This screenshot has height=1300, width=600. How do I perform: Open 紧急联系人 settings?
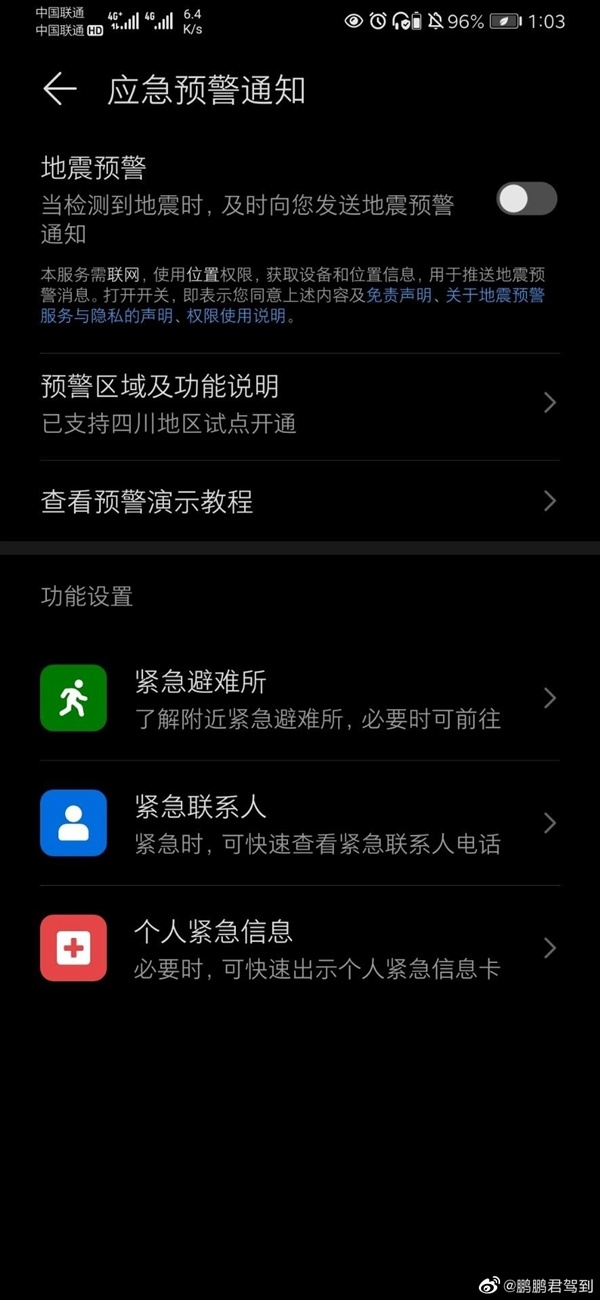[x=300, y=823]
